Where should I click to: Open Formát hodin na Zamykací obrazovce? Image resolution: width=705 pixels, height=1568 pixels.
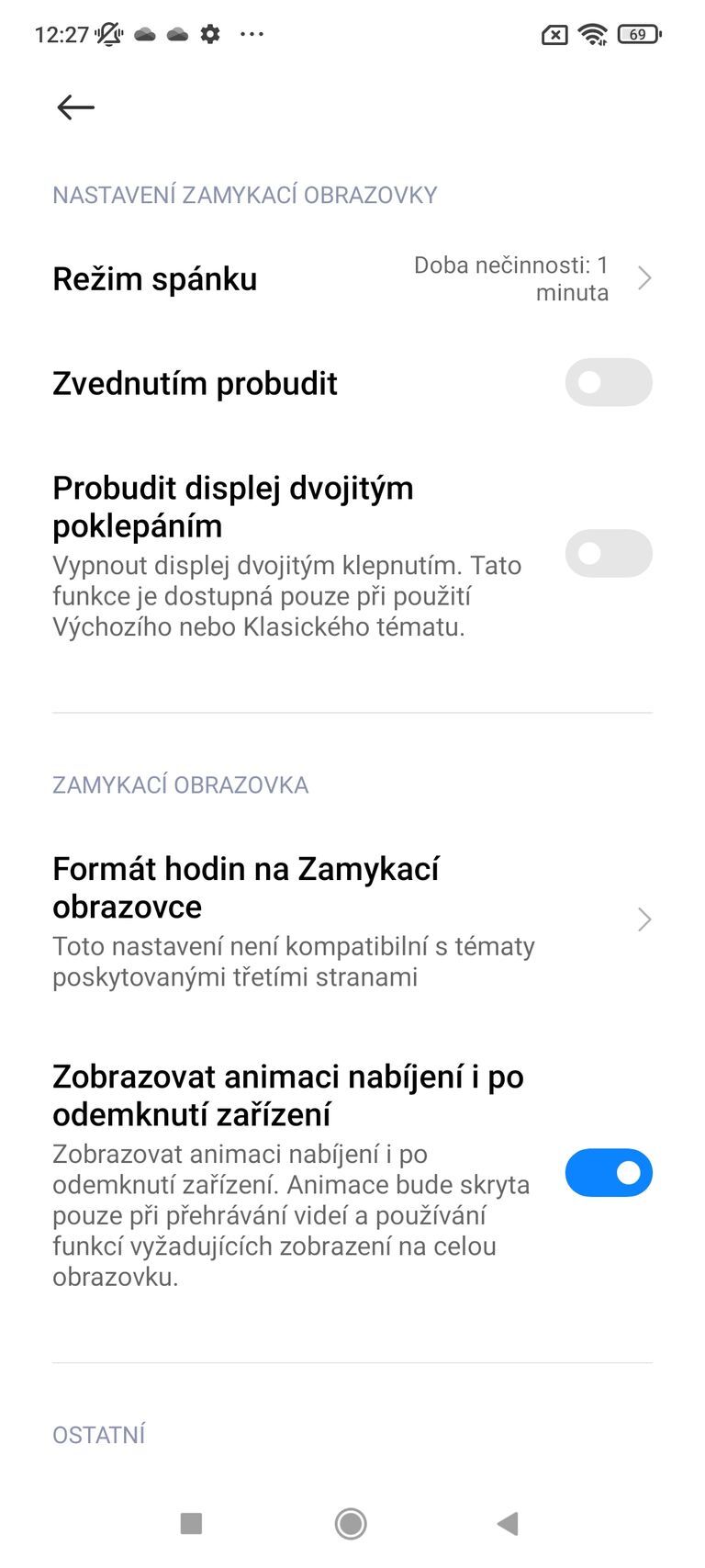tap(247, 886)
